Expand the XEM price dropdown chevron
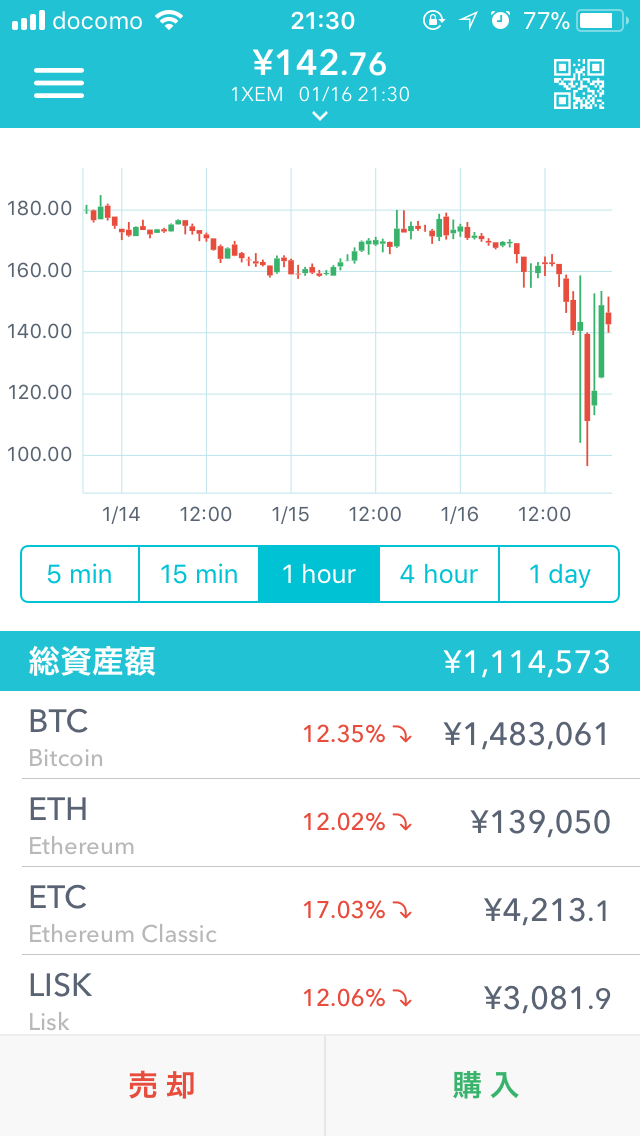The height and width of the screenshot is (1136, 640). pos(320,115)
